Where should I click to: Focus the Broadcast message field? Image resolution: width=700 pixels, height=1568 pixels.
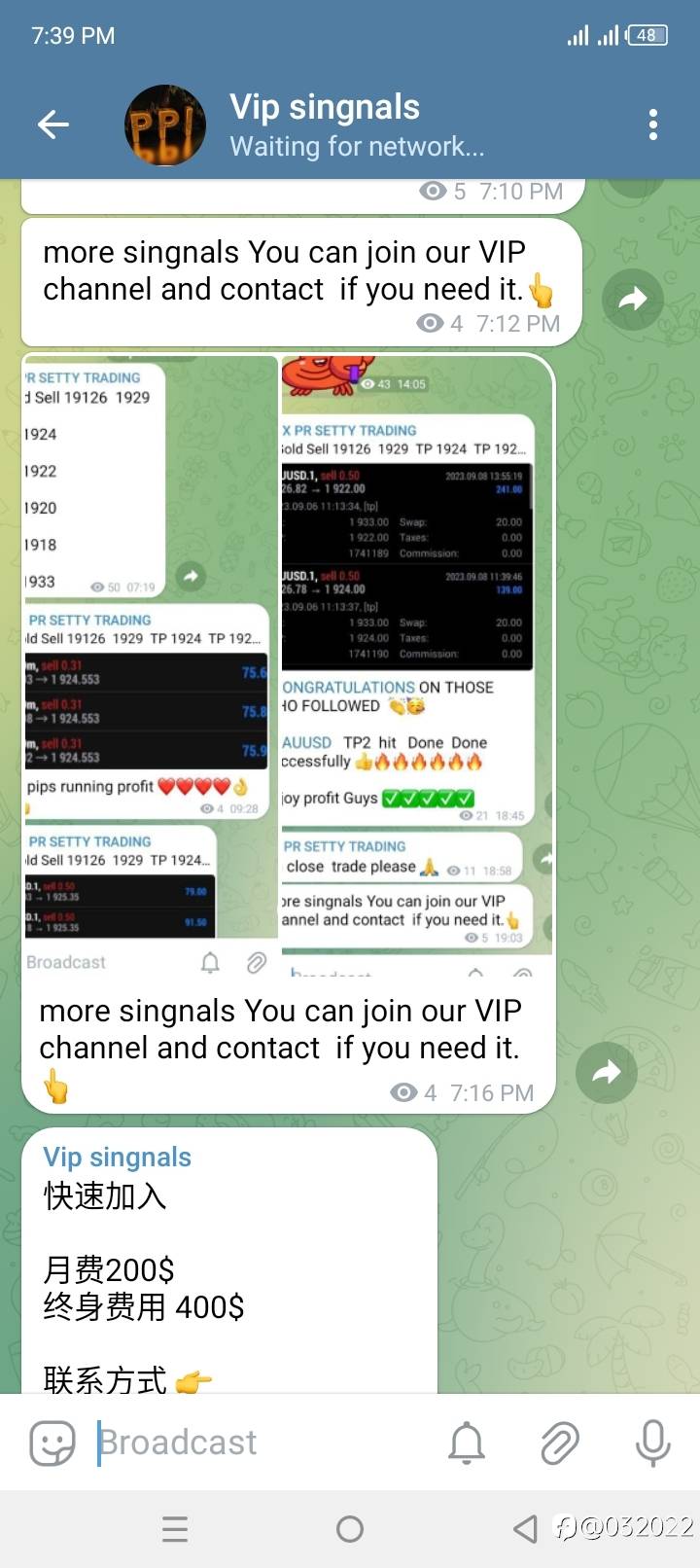coord(262,1443)
